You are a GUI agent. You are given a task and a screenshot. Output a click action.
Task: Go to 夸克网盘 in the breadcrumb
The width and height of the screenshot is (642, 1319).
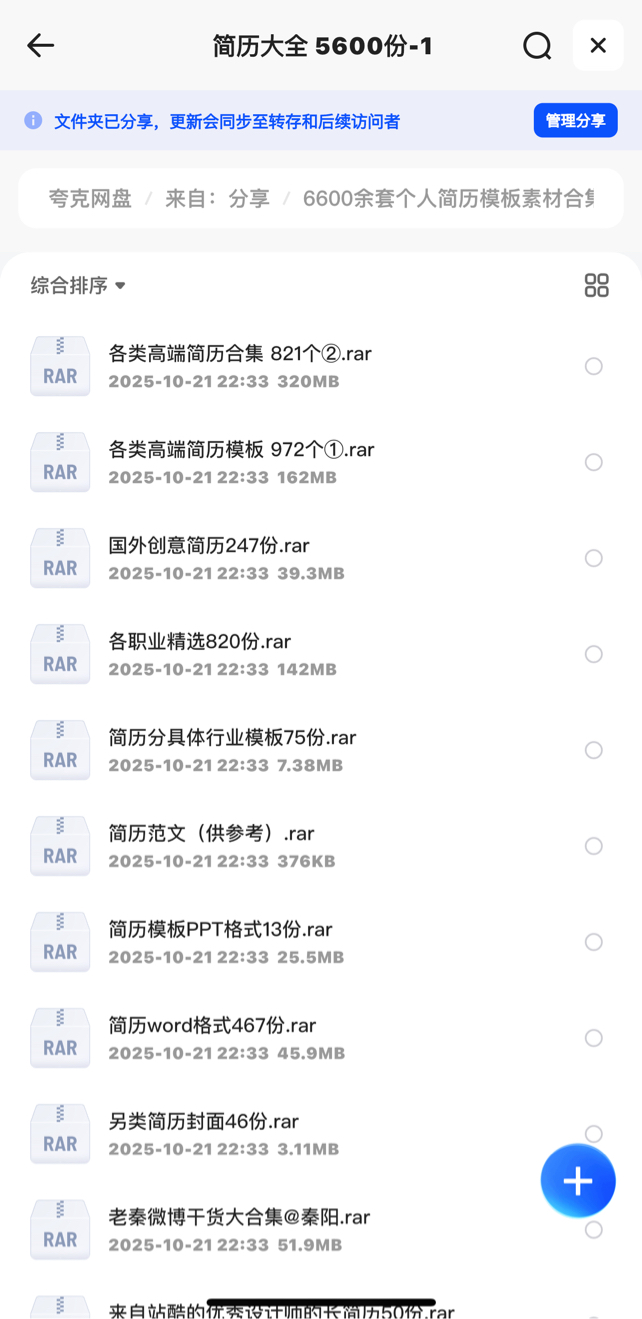click(x=90, y=199)
